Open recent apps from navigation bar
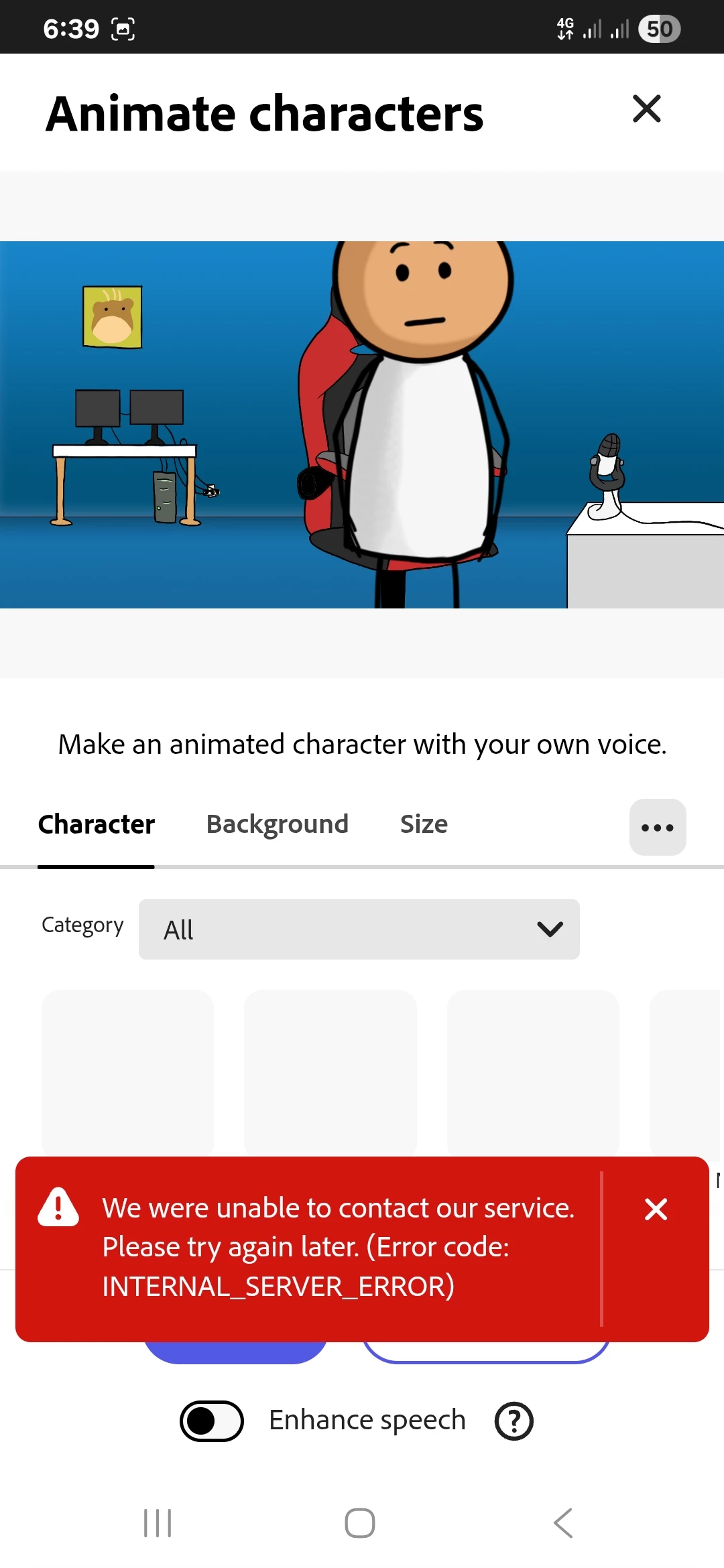The width and height of the screenshot is (724, 1568). click(158, 1523)
